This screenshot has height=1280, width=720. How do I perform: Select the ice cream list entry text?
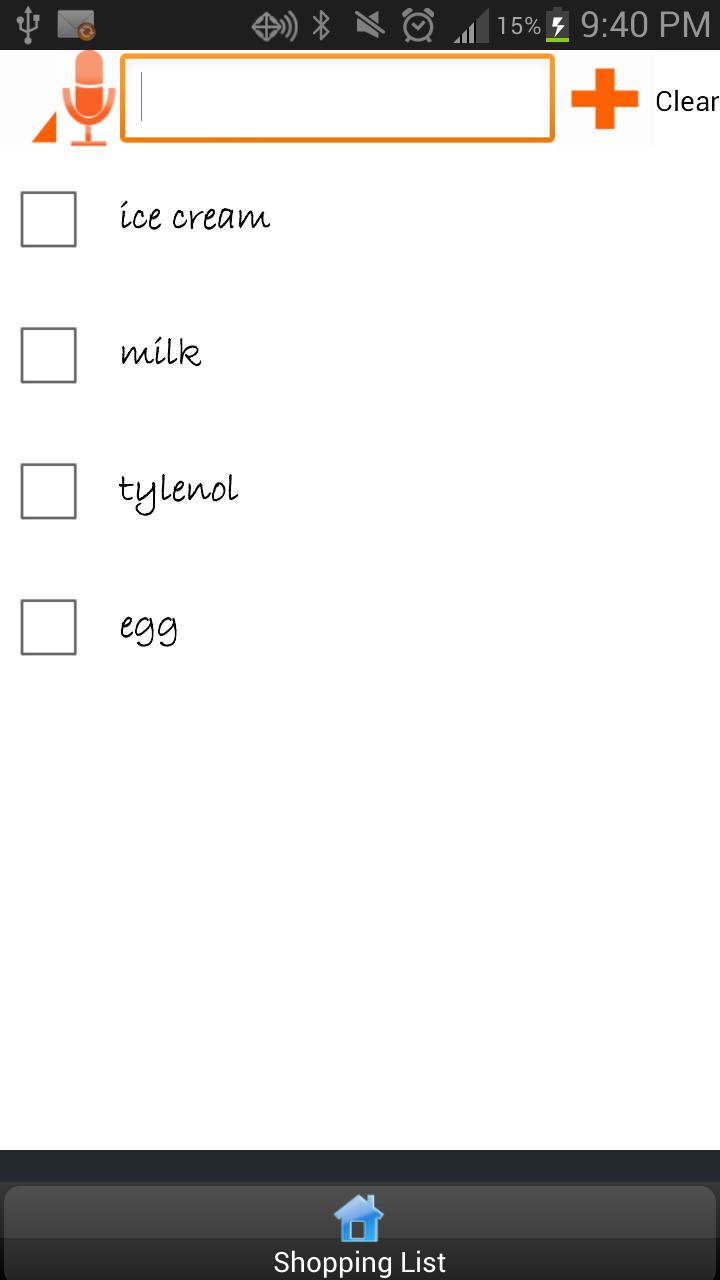coord(195,215)
